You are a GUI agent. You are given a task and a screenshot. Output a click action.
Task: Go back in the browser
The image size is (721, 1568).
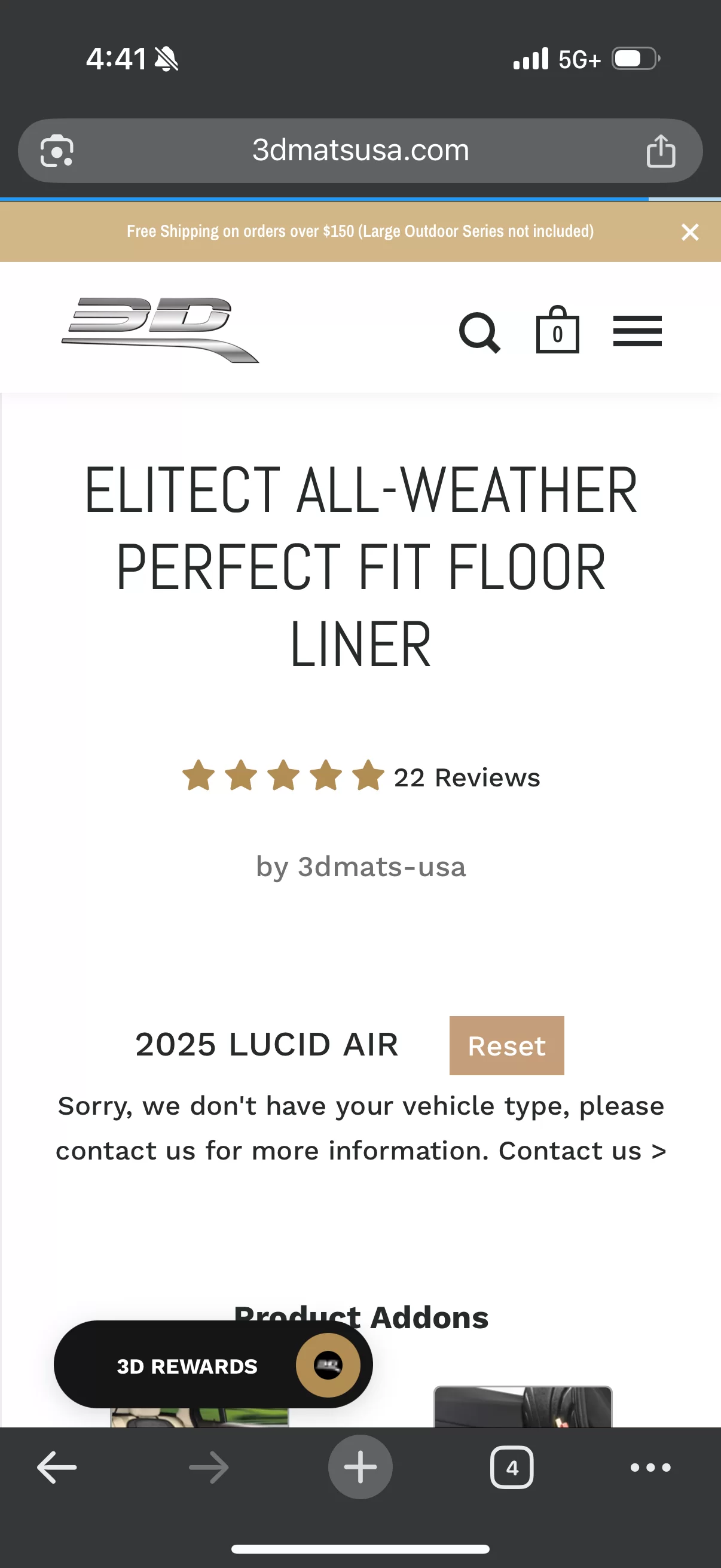point(57,1468)
